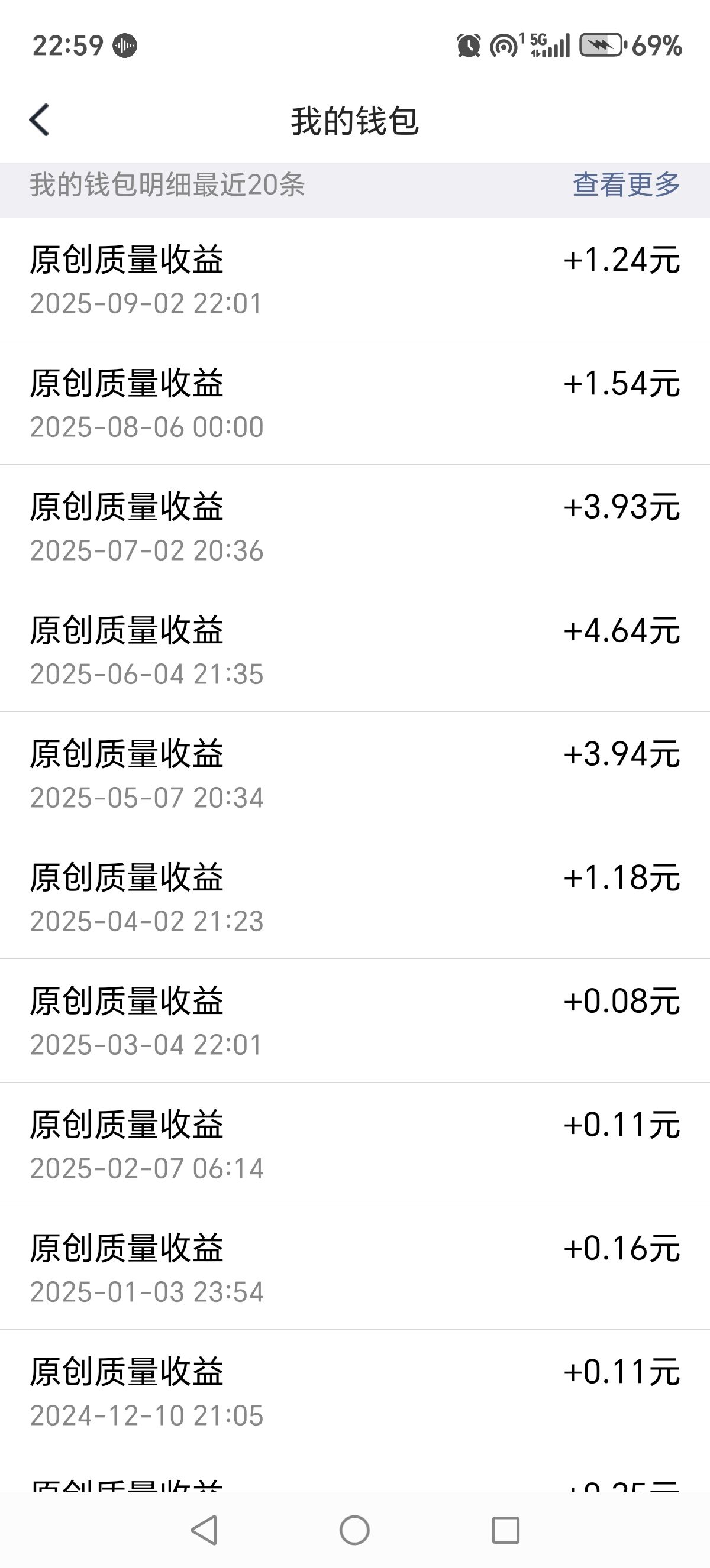Tap the system home button
710x1568 pixels.
click(354, 1530)
